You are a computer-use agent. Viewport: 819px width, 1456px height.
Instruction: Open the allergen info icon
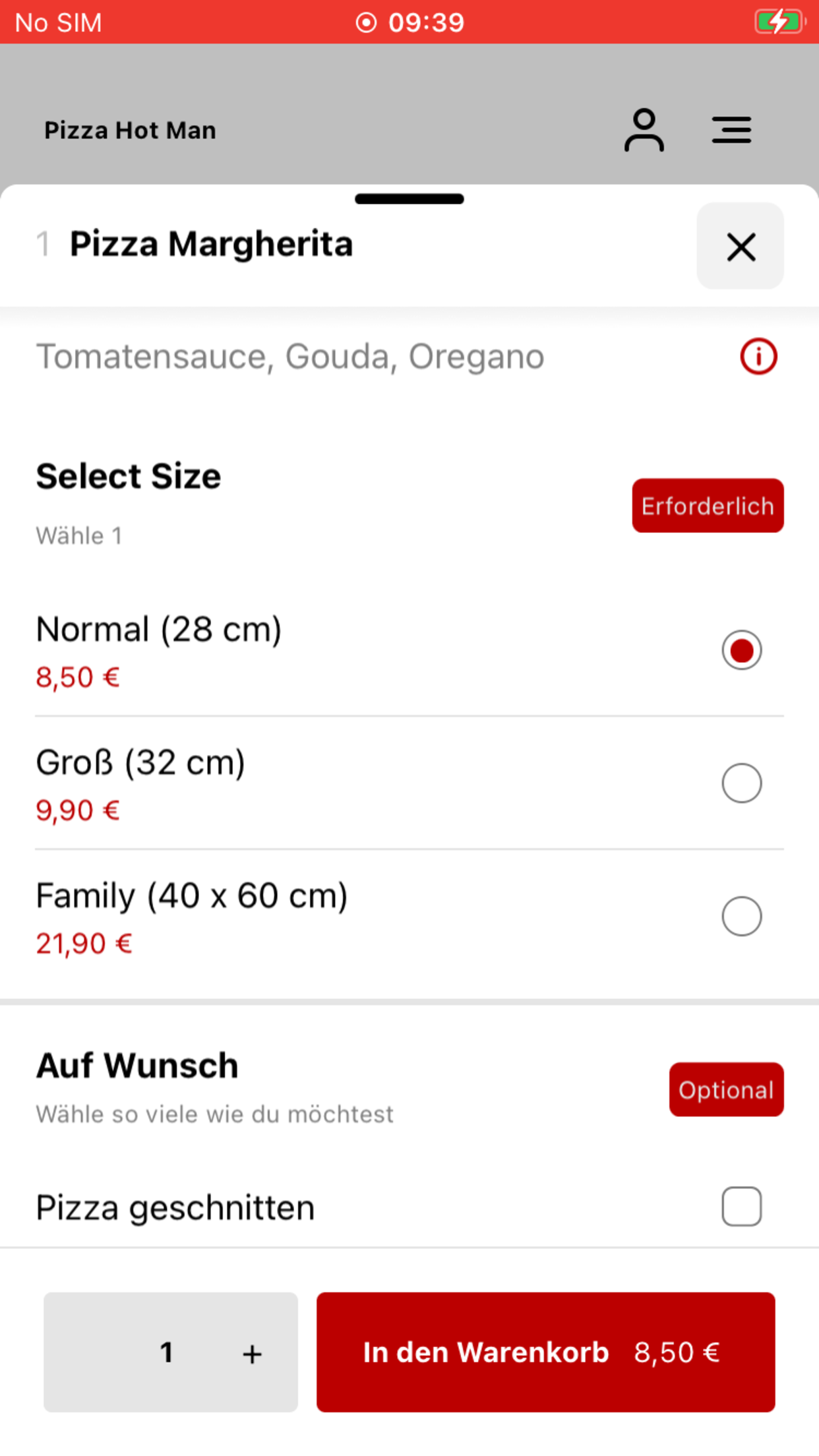click(758, 357)
